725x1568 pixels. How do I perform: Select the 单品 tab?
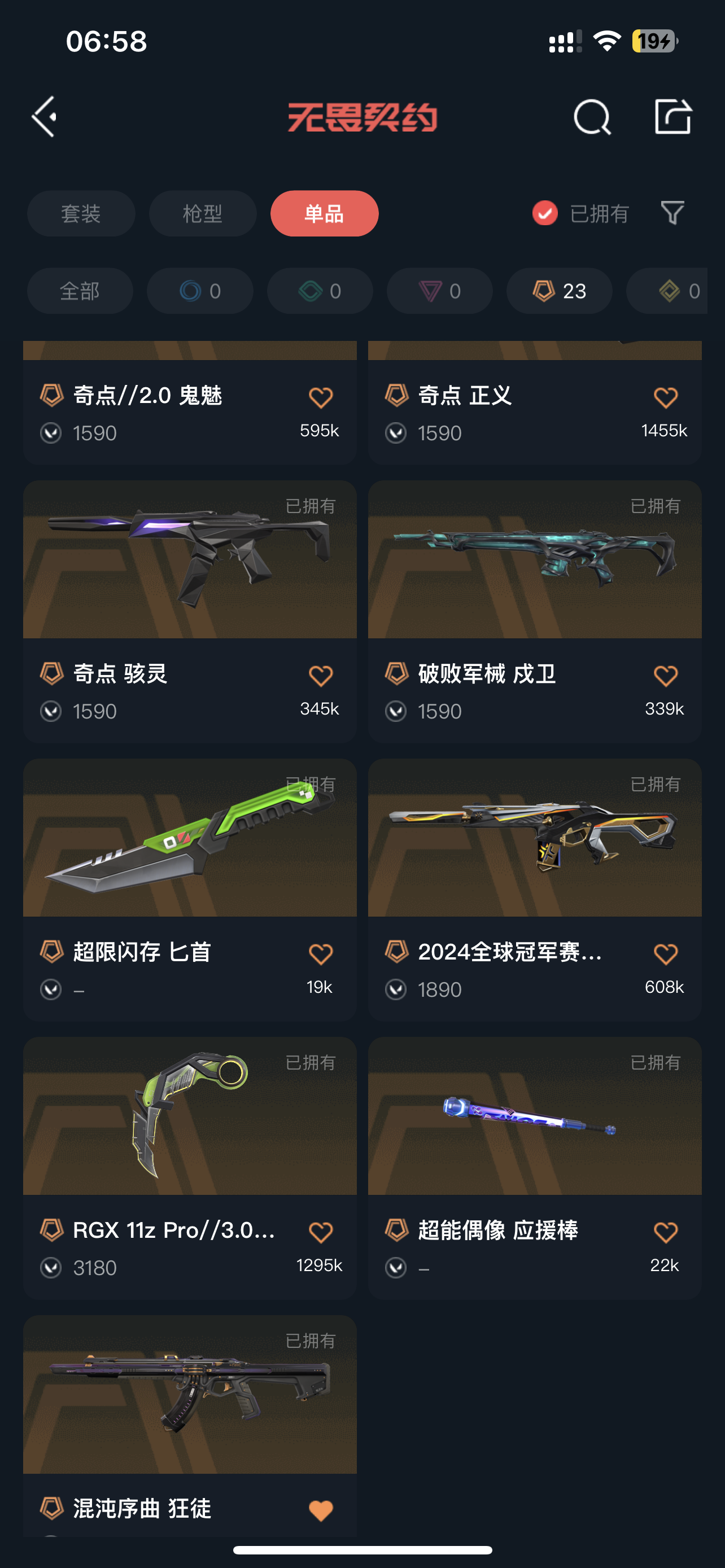[x=324, y=214]
